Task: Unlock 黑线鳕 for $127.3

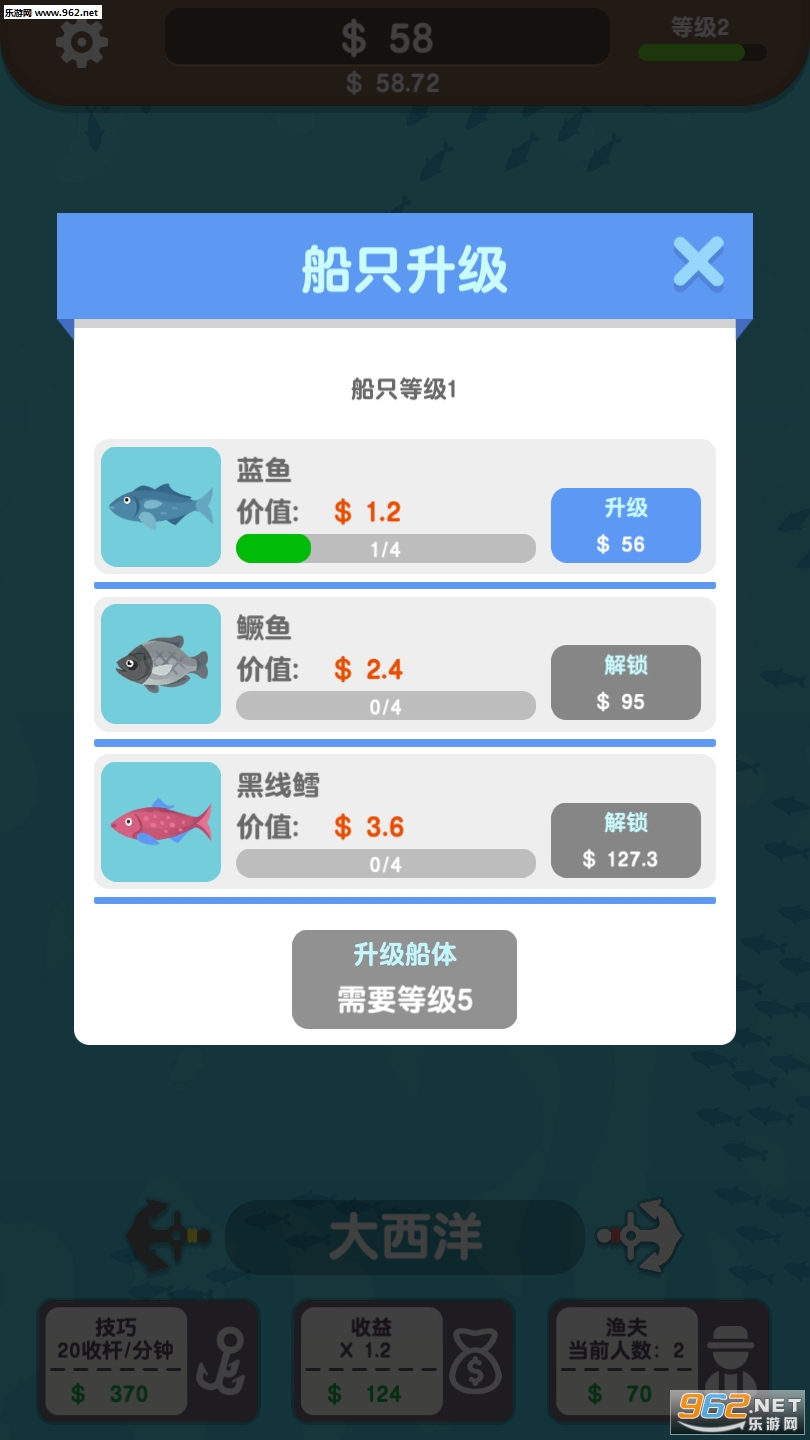Action: coord(625,840)
